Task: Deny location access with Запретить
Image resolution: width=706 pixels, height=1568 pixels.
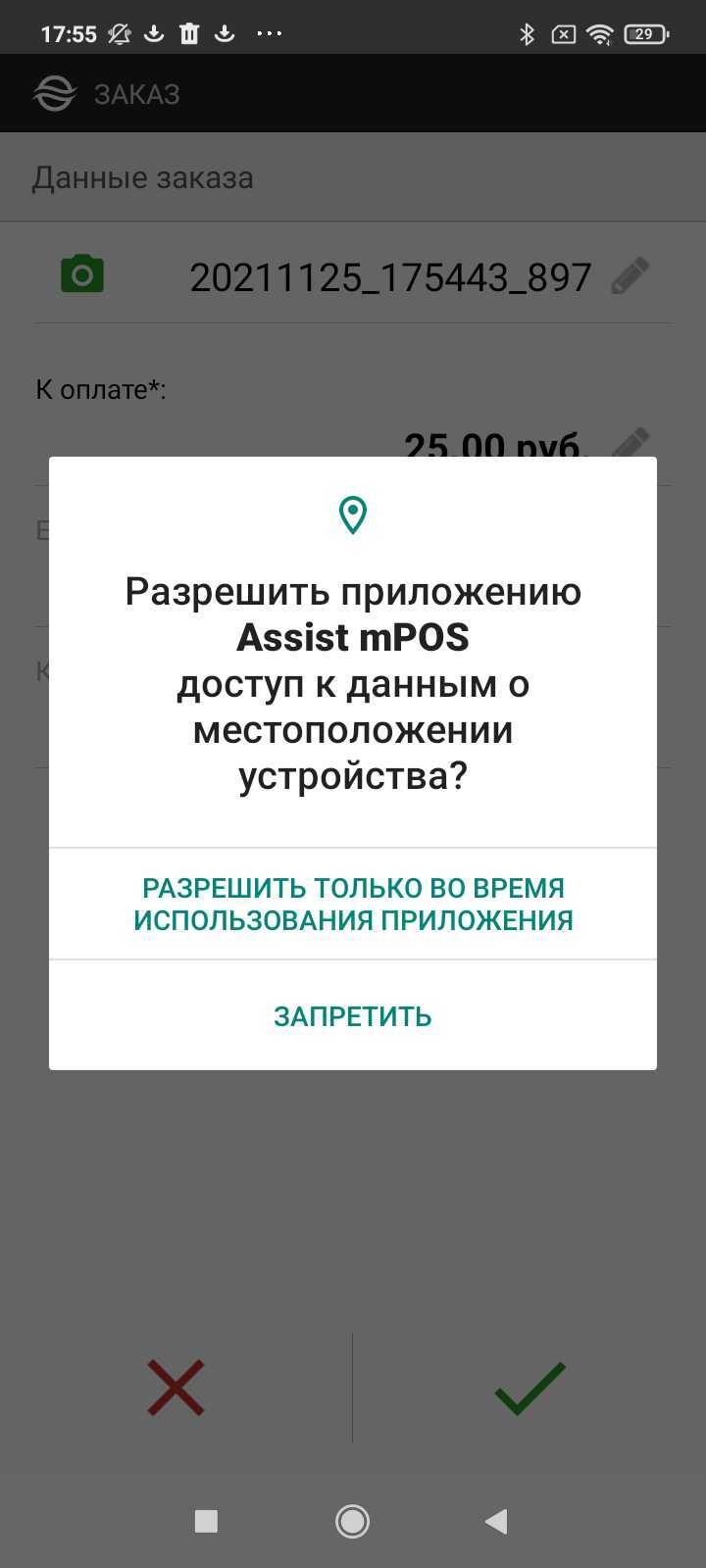Action: pyautogui.click(x=353, y=1016)
